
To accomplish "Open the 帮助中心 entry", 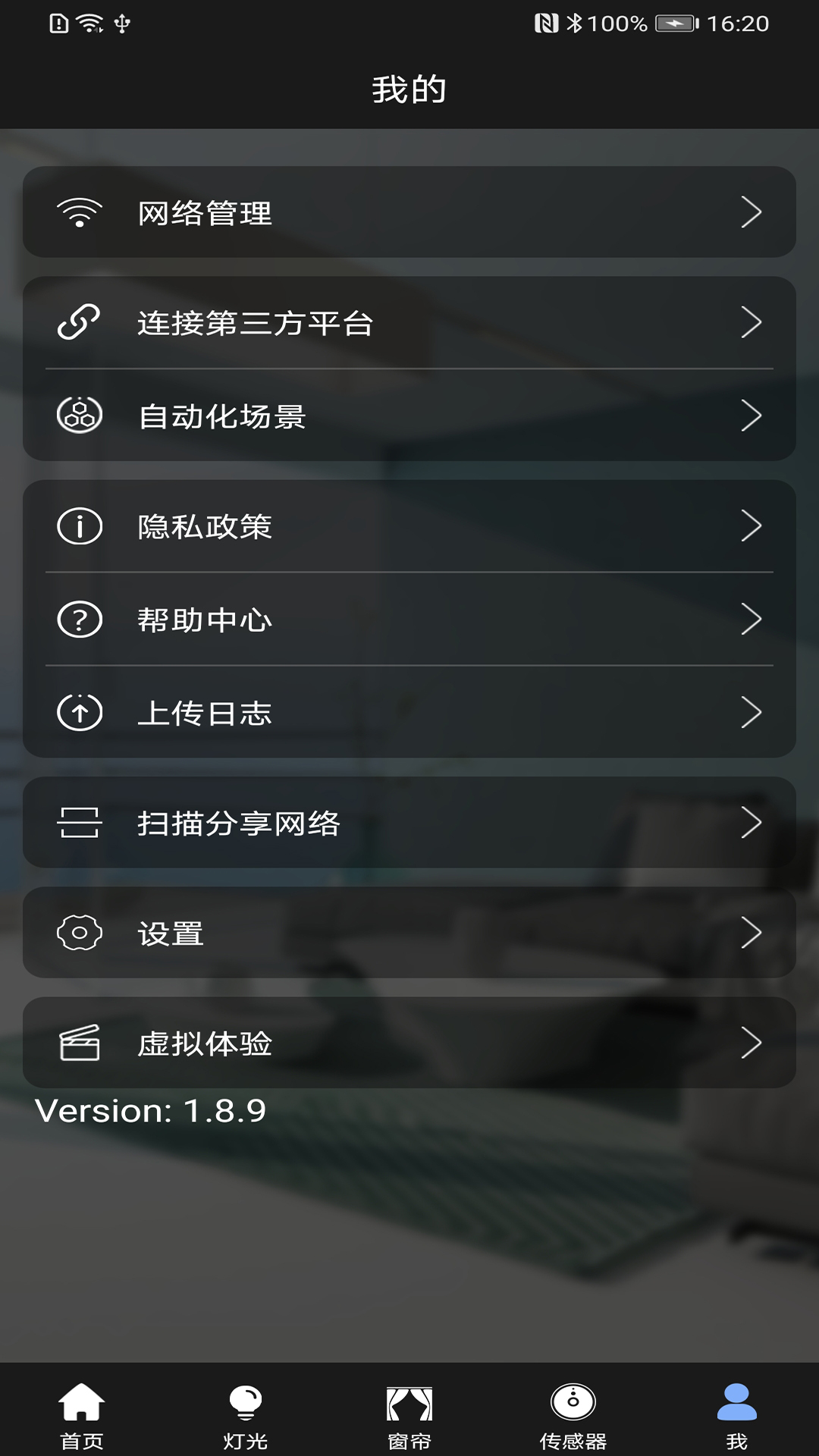I will [x=409, y=619].
